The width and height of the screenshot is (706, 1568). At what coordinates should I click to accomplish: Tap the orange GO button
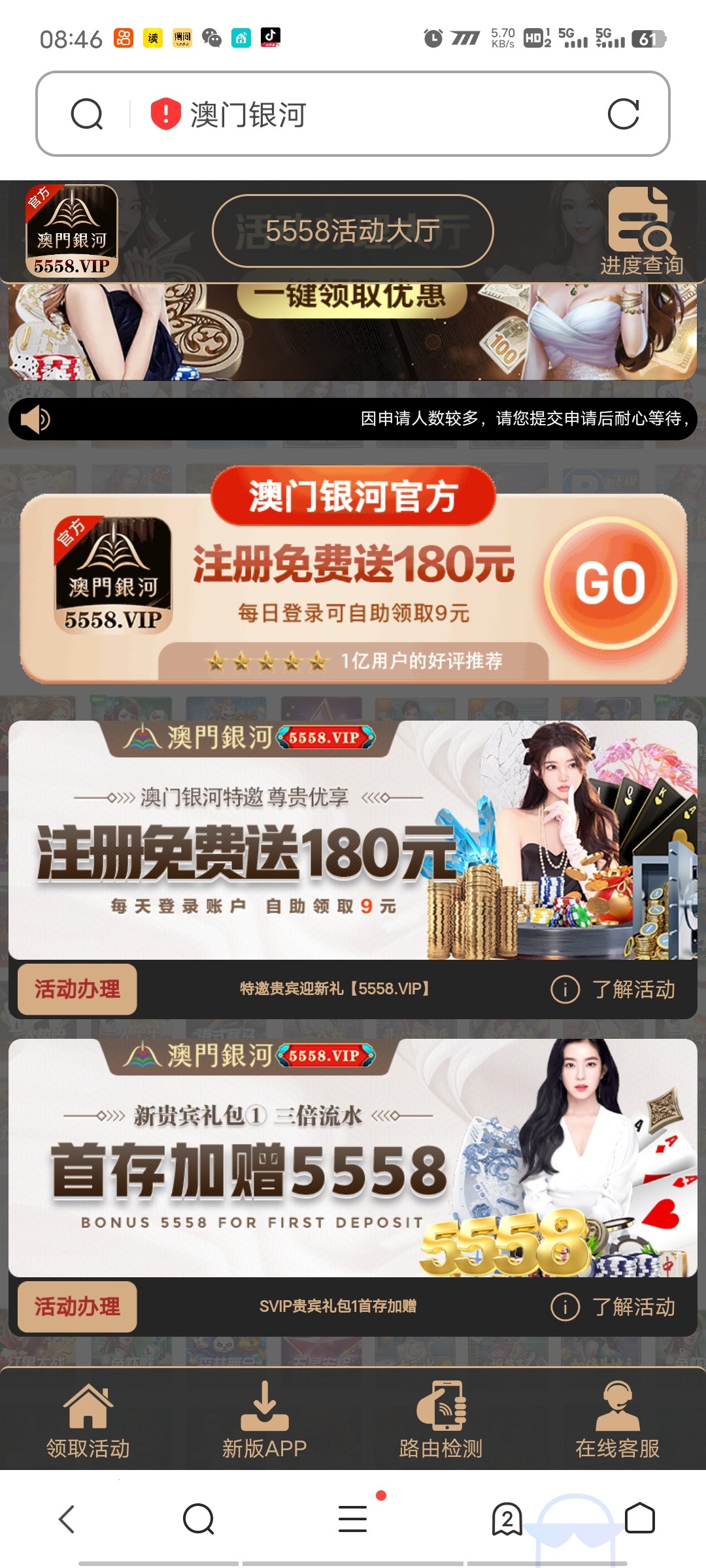tap(610, 583)
